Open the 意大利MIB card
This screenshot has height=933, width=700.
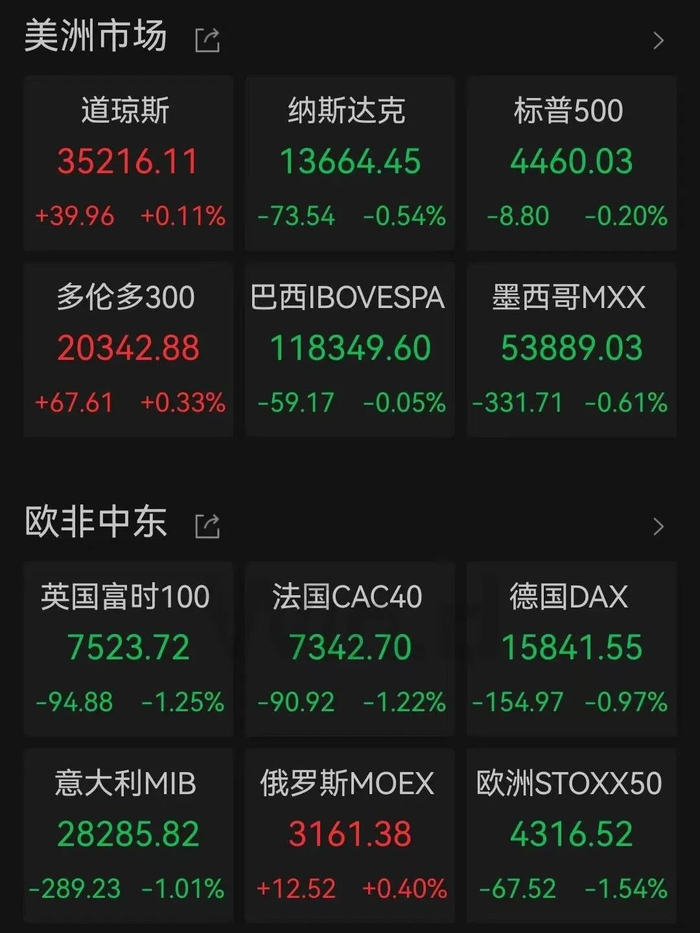(x=128, y=834)
